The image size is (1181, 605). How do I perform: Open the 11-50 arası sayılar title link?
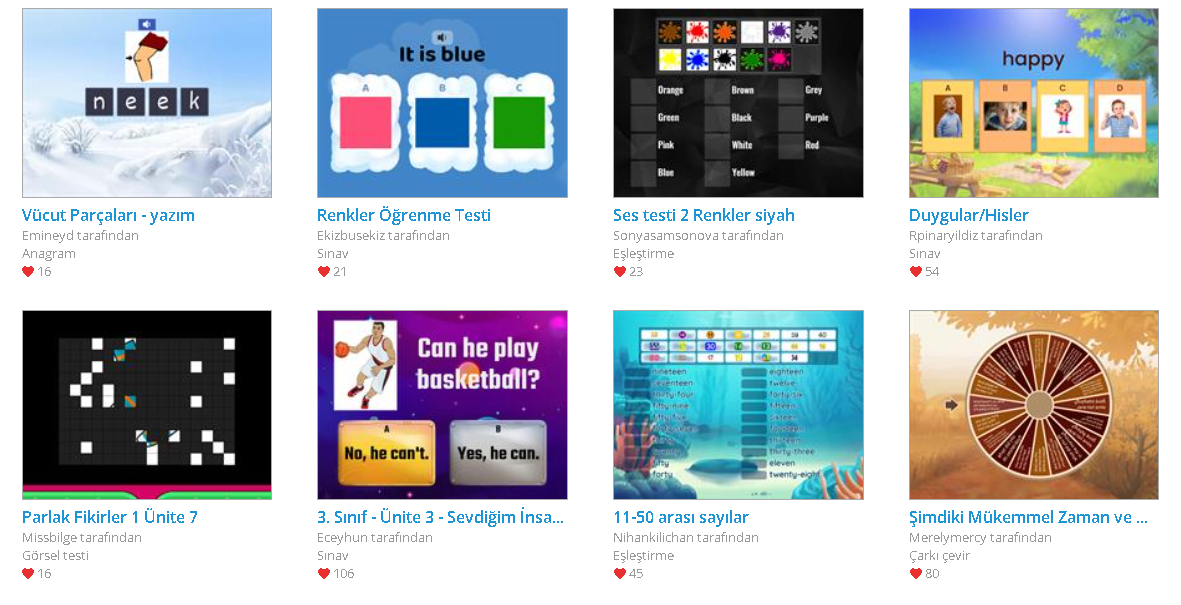click(680, 517)
